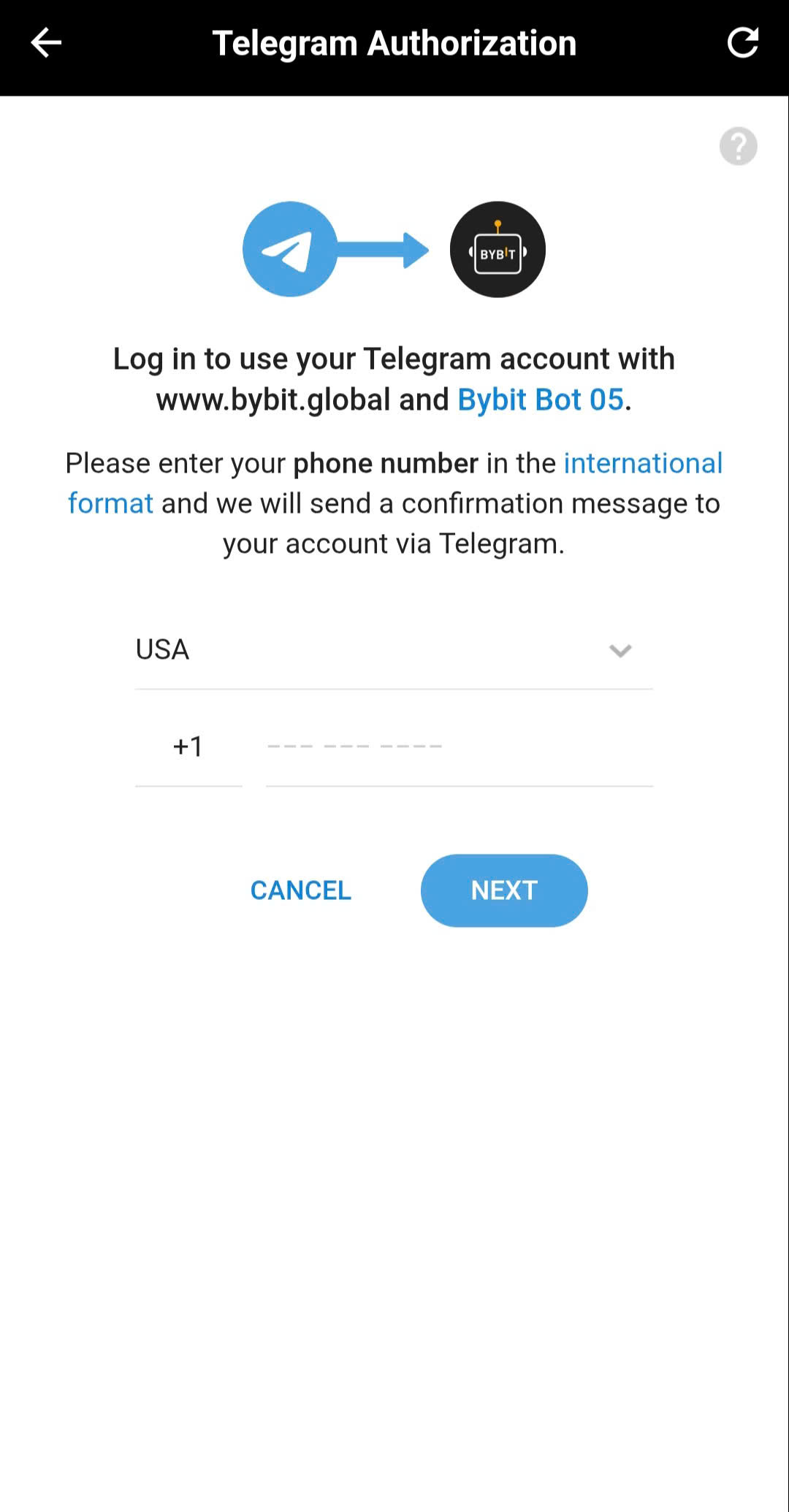Edit the +1 country code field
This screenshot has height=1512, width=789.
[188, 747]
